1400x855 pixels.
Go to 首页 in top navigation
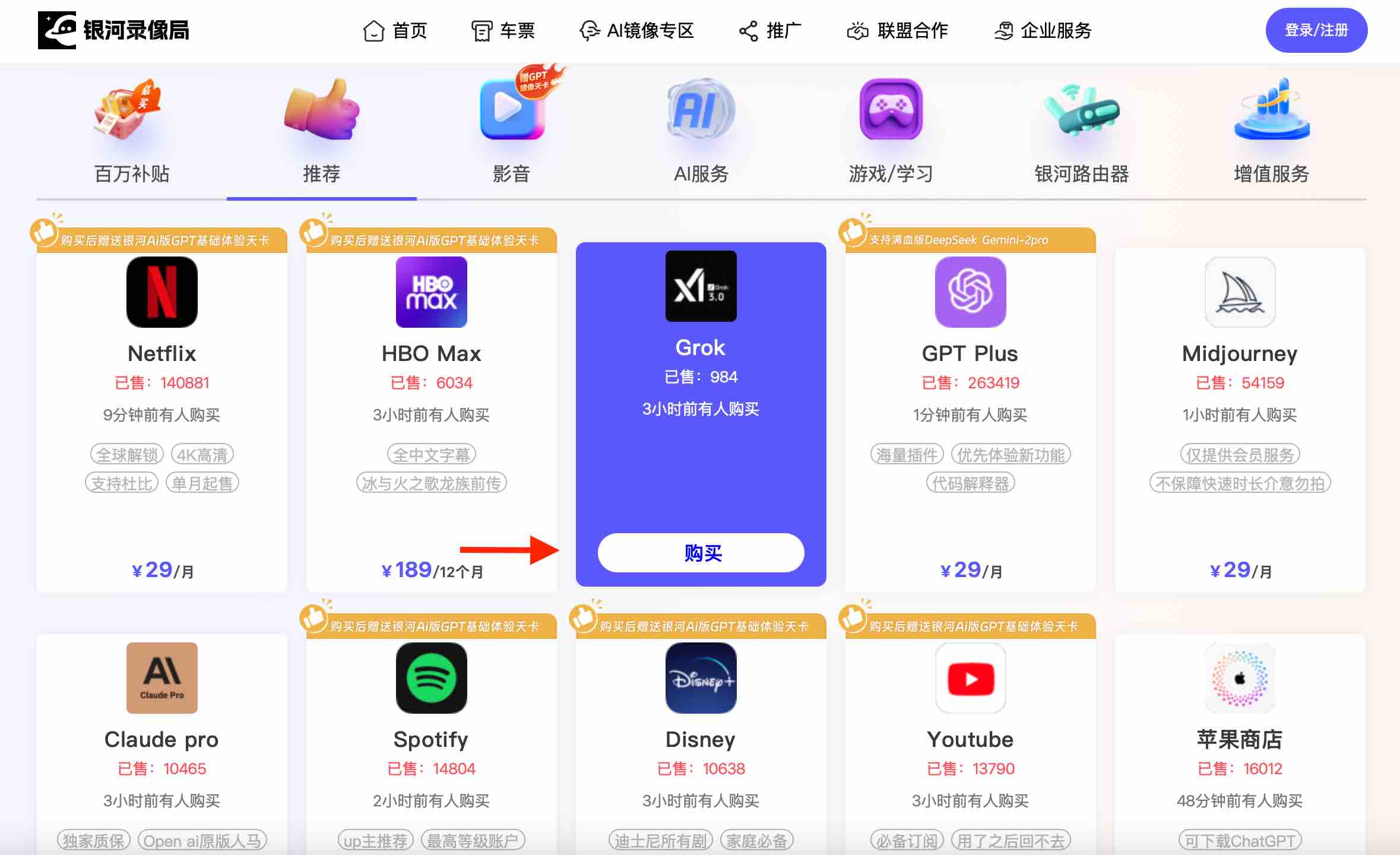395,30
